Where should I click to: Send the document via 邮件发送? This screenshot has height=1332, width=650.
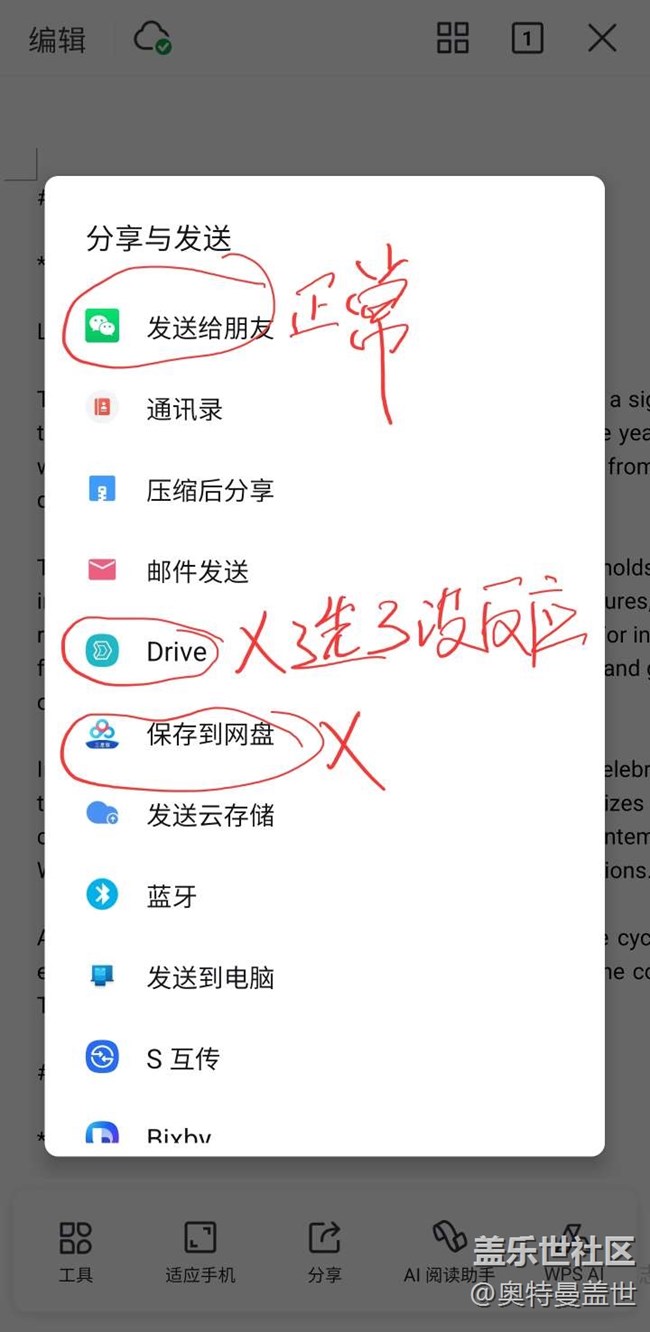point(324,571)
